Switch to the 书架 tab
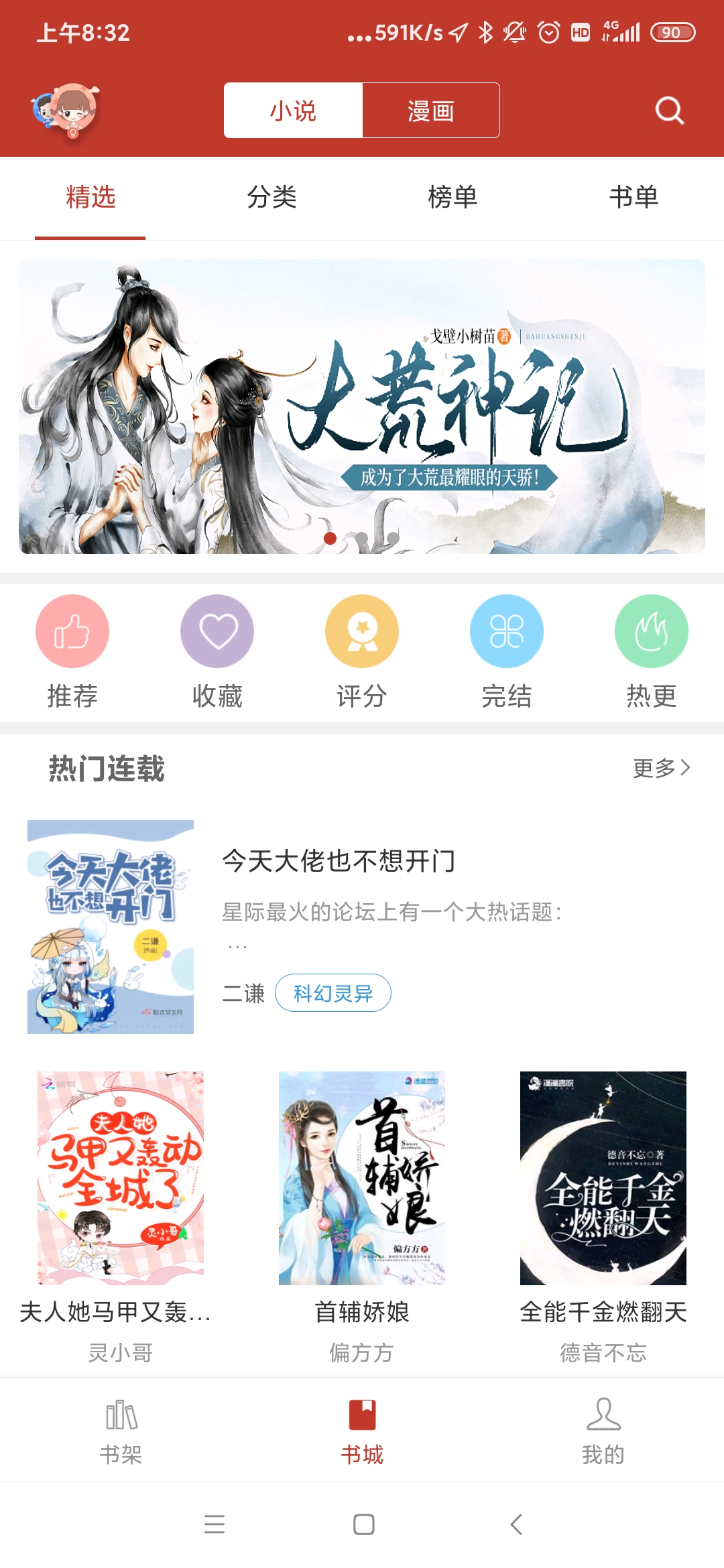Viewport: 724px width, 1568px height. (121, 1431)
